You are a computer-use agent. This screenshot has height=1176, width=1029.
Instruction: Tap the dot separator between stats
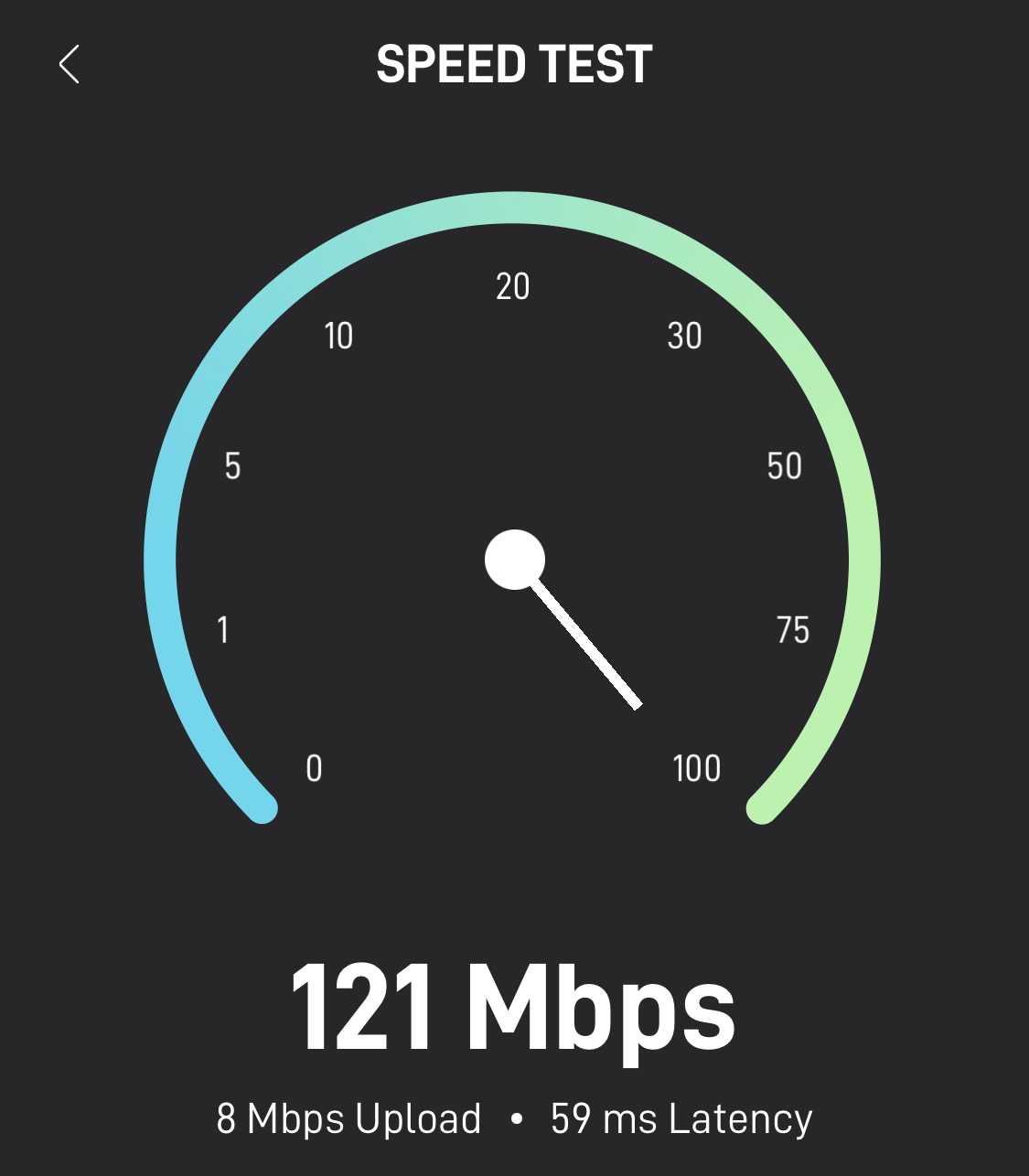(518, 1117)
